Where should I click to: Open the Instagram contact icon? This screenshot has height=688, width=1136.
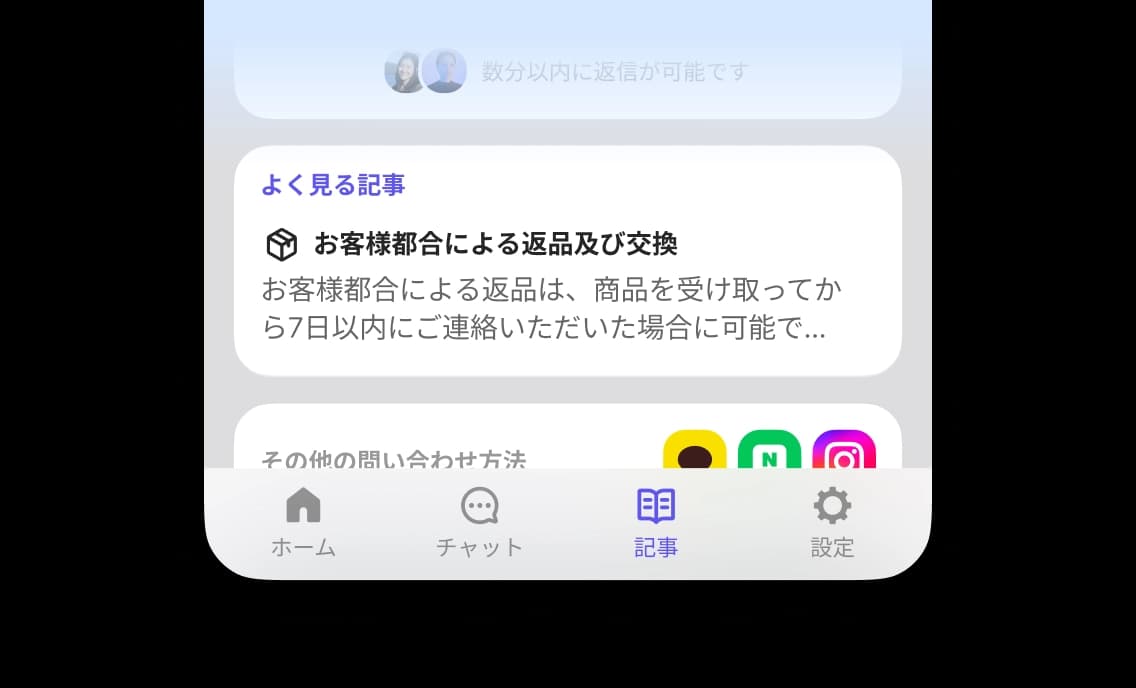coord(844,451)
